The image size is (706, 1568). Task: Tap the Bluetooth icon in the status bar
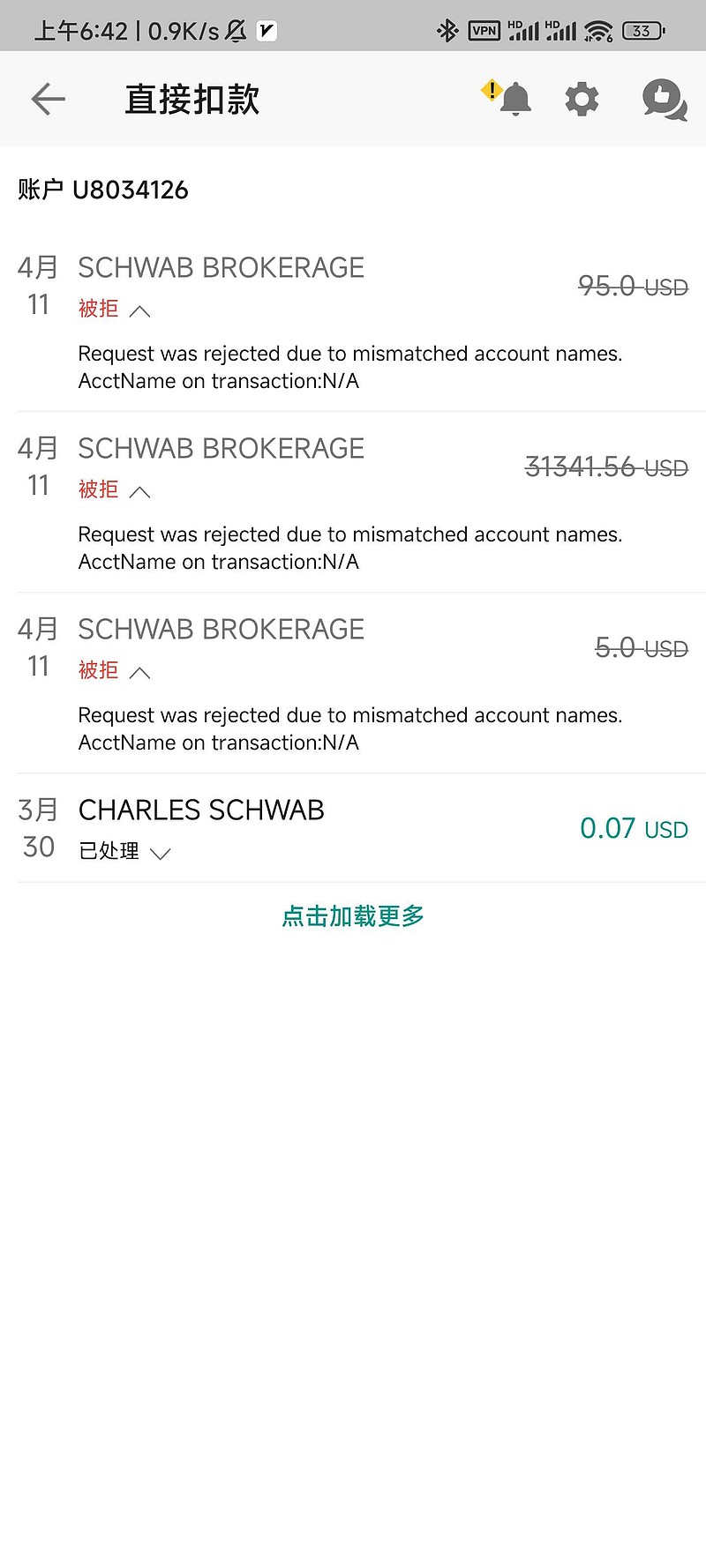tap(448, 29)
